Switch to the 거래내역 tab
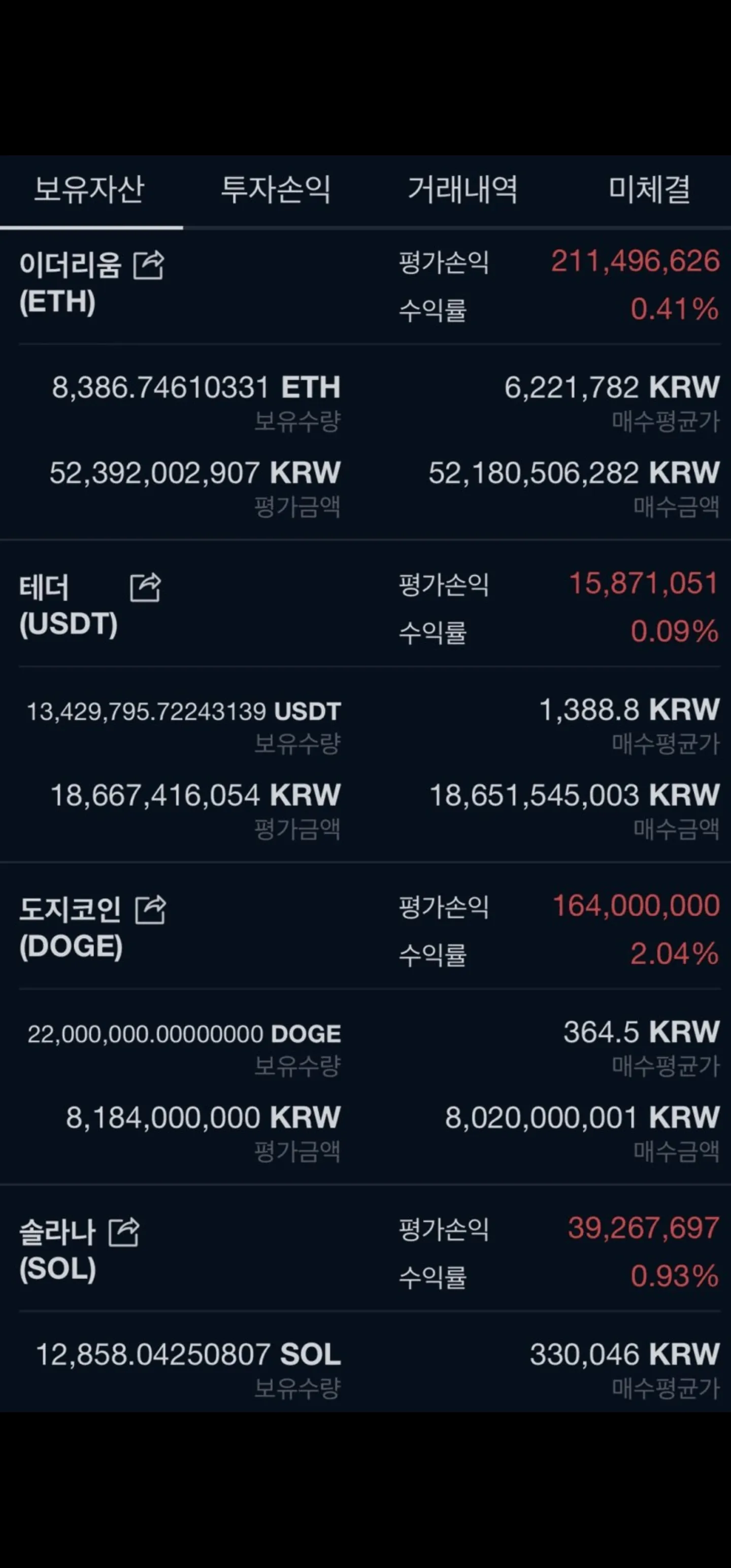The width and height of the screenshot is (731, 1568). (x=462, y=189)
